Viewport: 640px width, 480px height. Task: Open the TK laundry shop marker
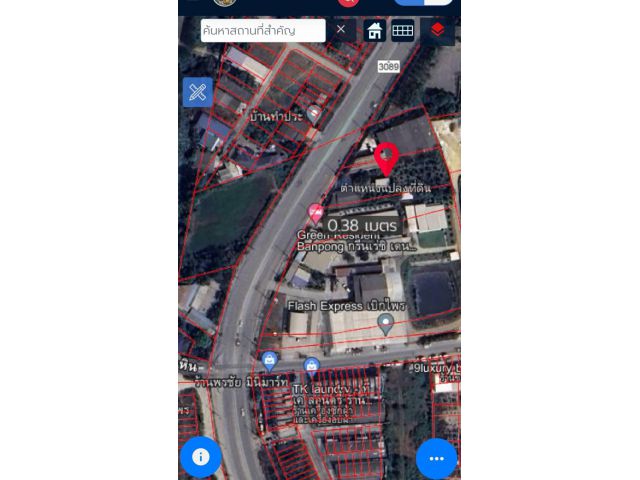pos(312,367)
